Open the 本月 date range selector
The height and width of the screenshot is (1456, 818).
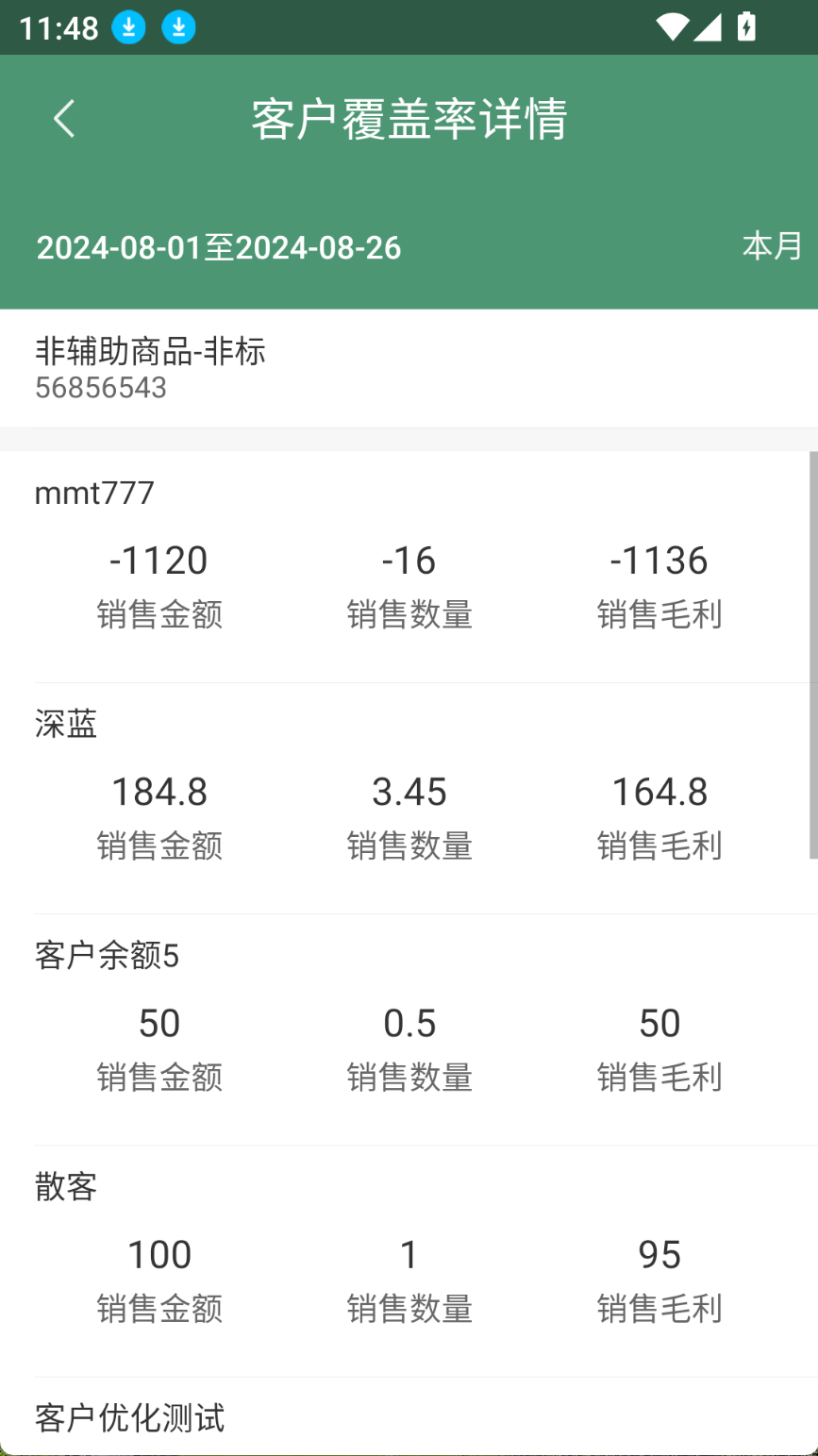[x=772, y=247]
